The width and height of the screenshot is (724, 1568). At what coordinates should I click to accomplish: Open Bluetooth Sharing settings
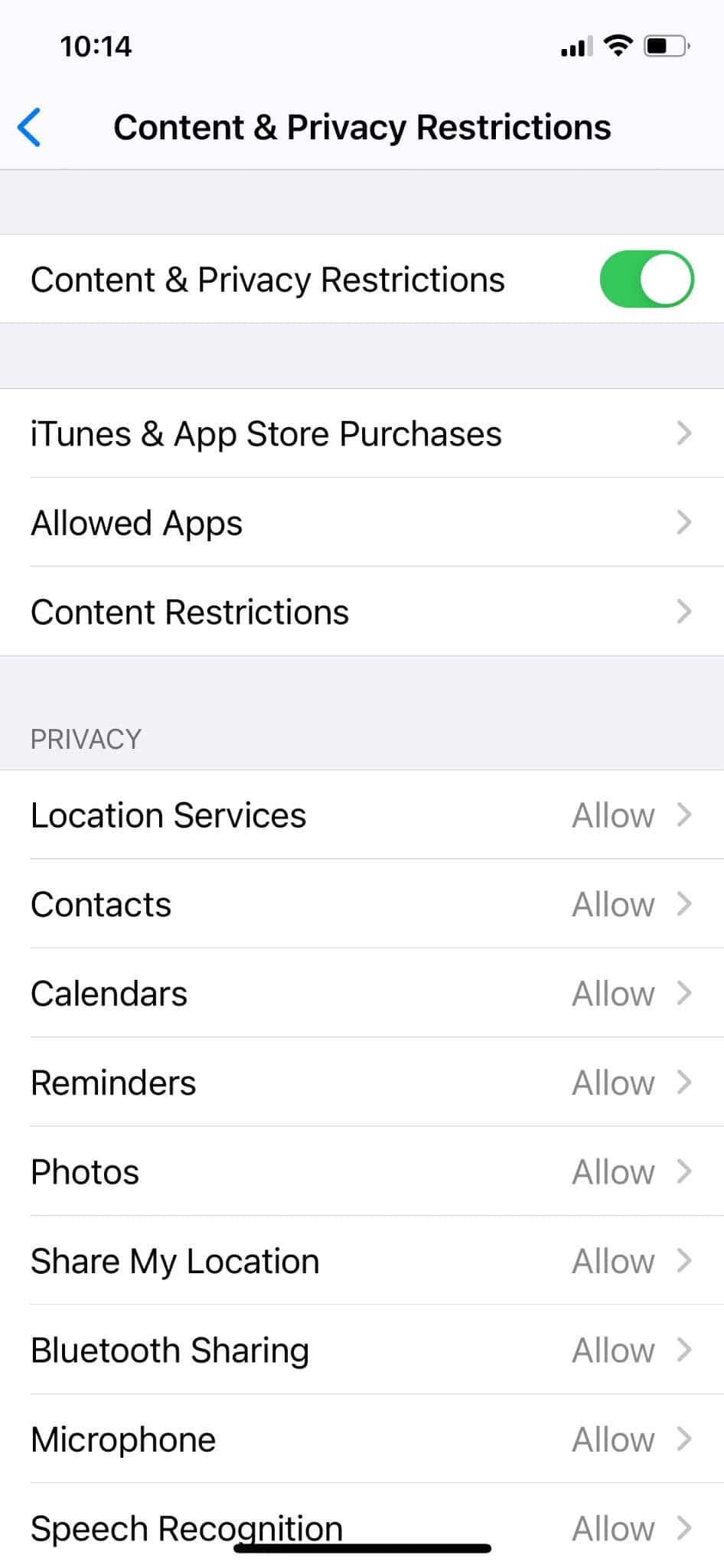pos(362,1351)
